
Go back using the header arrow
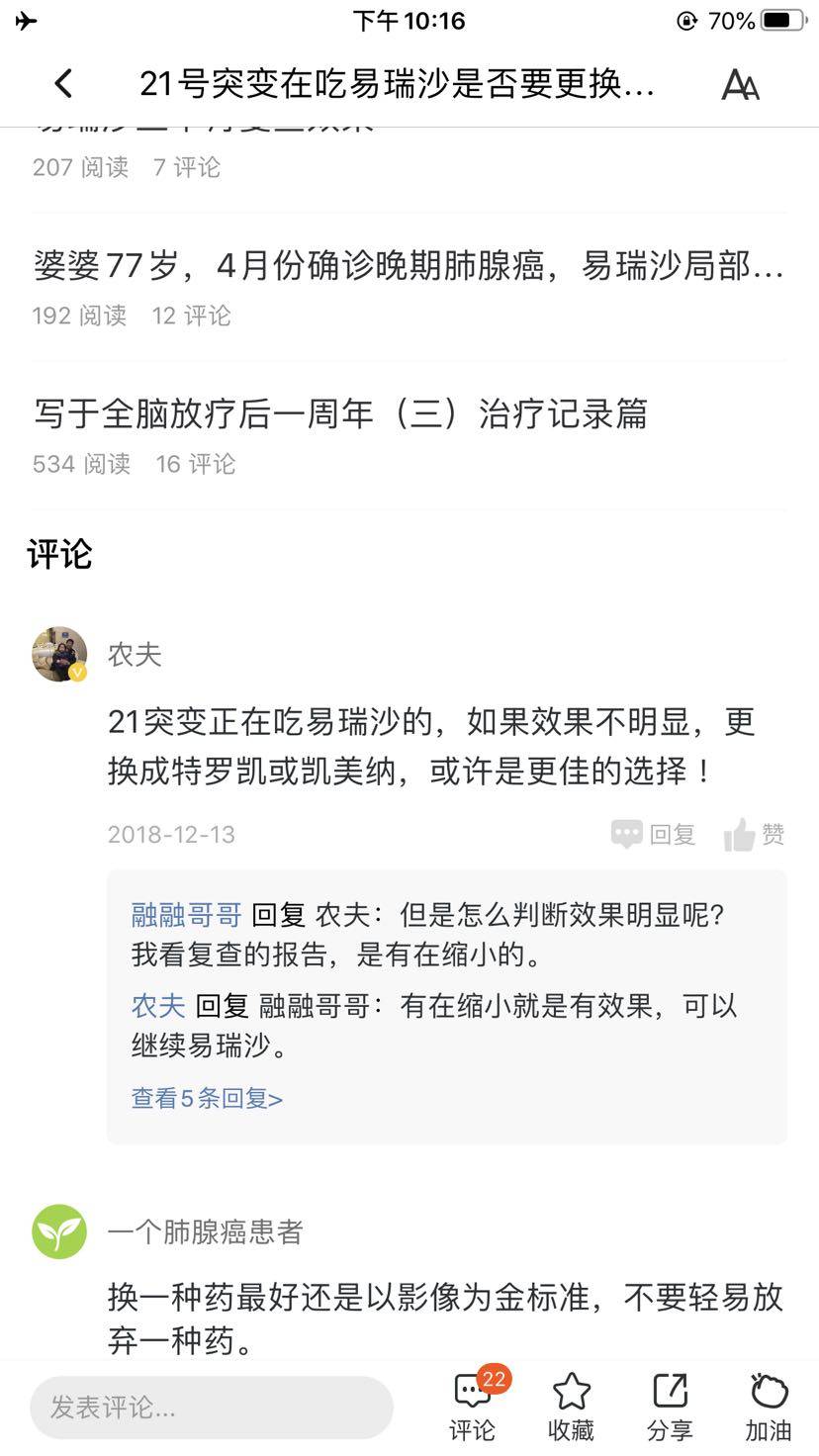[x=64, y=85]
